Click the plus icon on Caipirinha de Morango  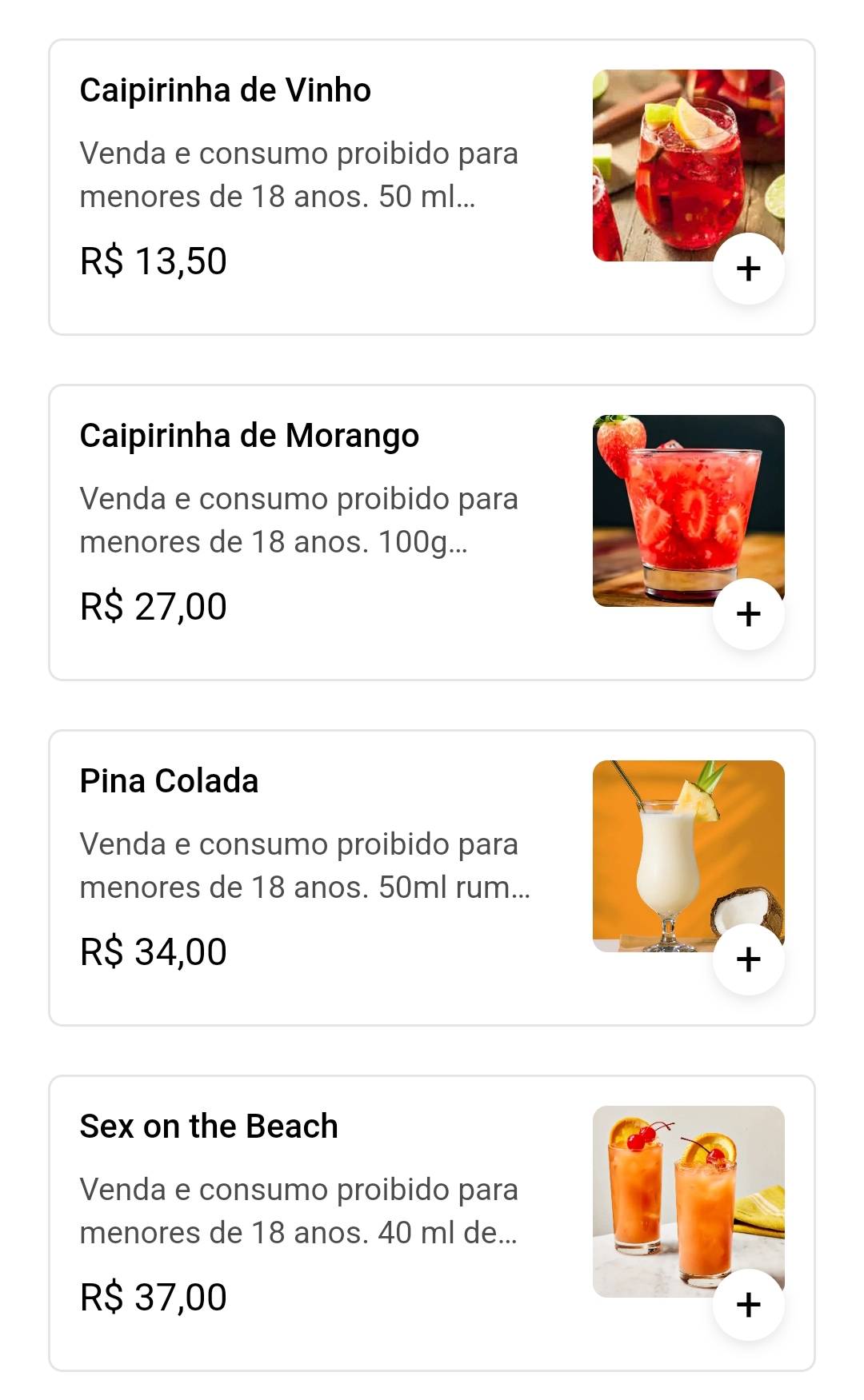[749, 613]
